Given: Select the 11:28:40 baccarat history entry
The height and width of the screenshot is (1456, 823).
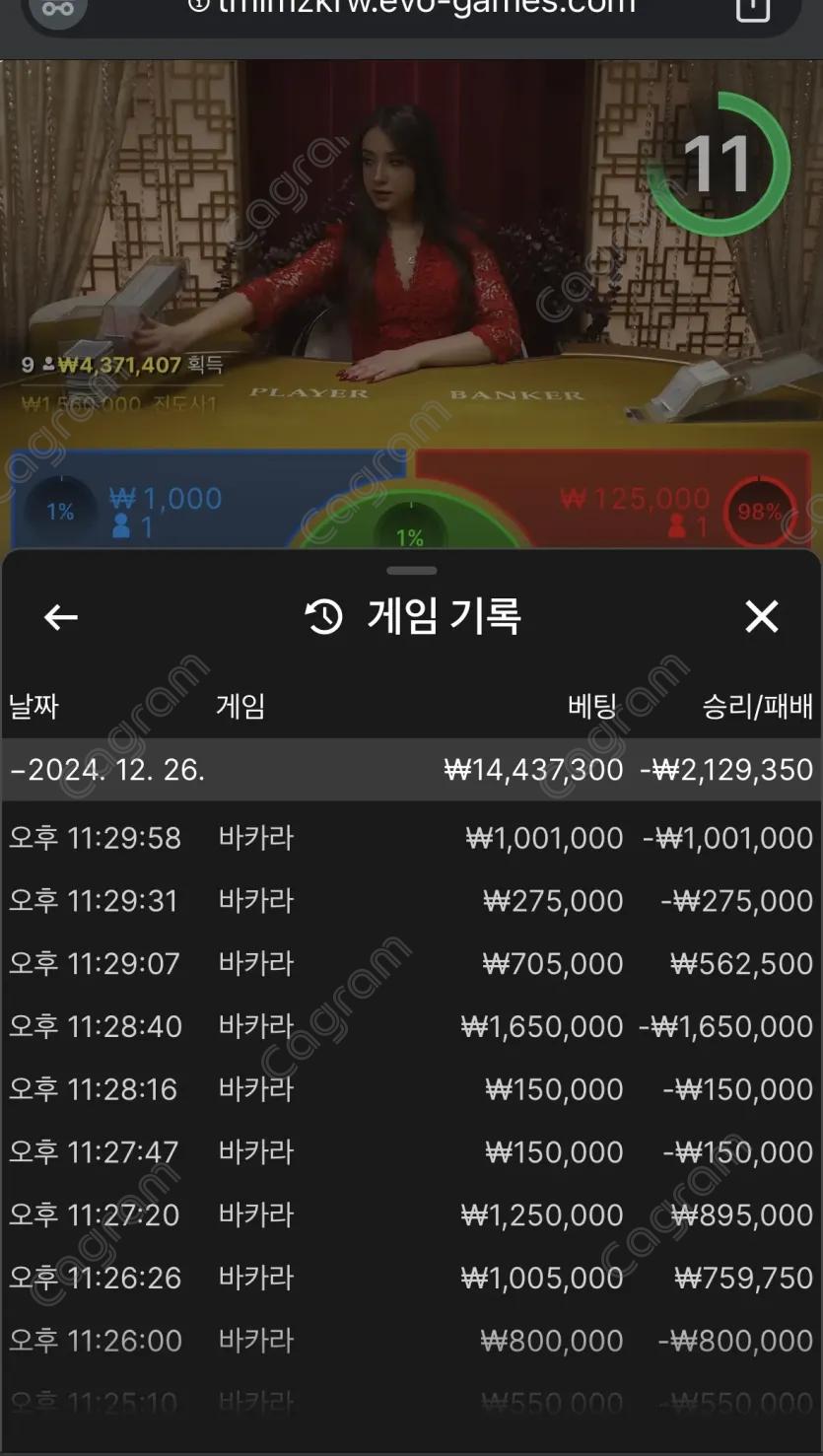Looking at the screenshot, I should (x=411, y=1027).
